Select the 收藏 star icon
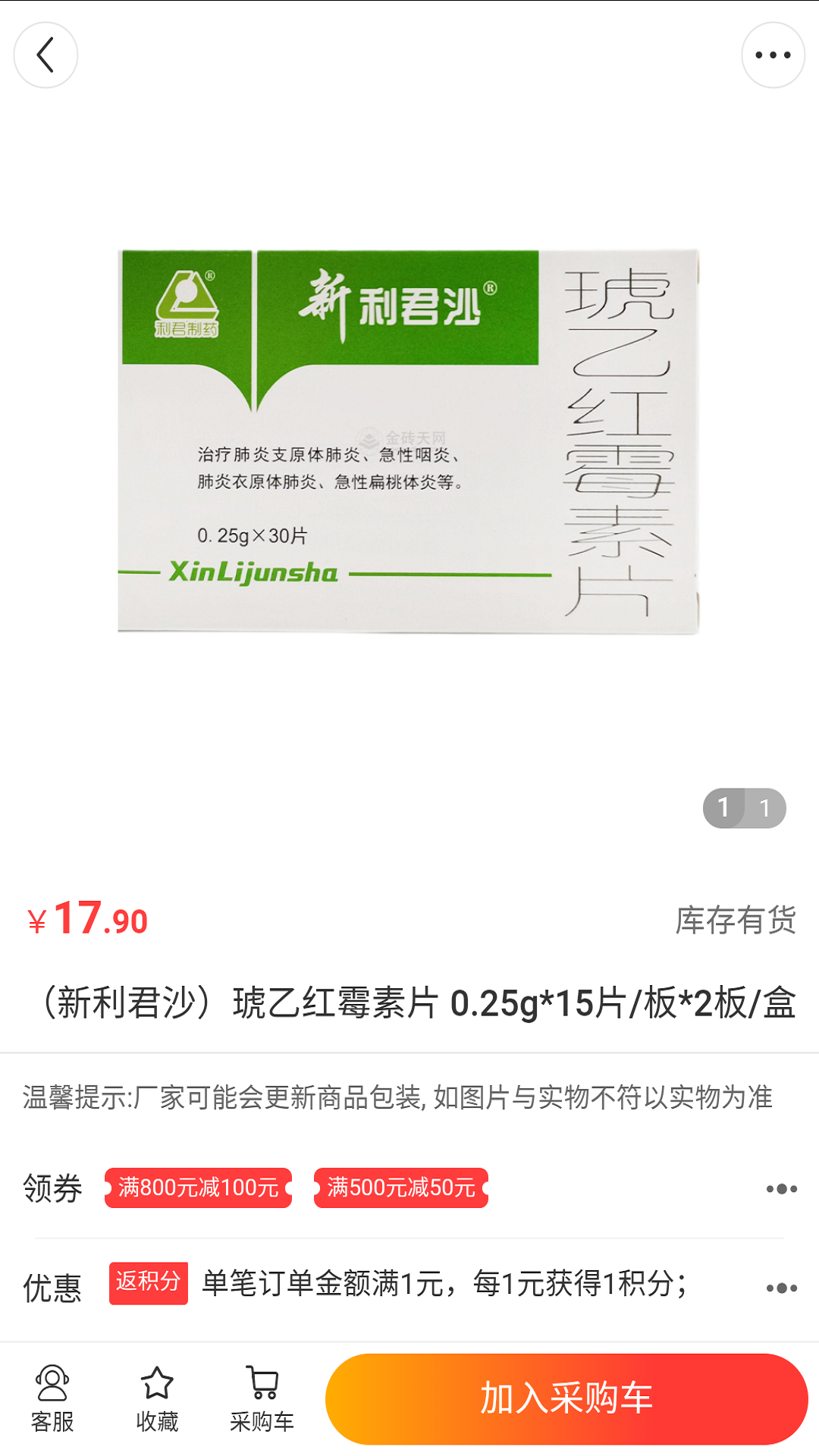The width and height of the screenshot is (819, 1456). click(157, 1398)
